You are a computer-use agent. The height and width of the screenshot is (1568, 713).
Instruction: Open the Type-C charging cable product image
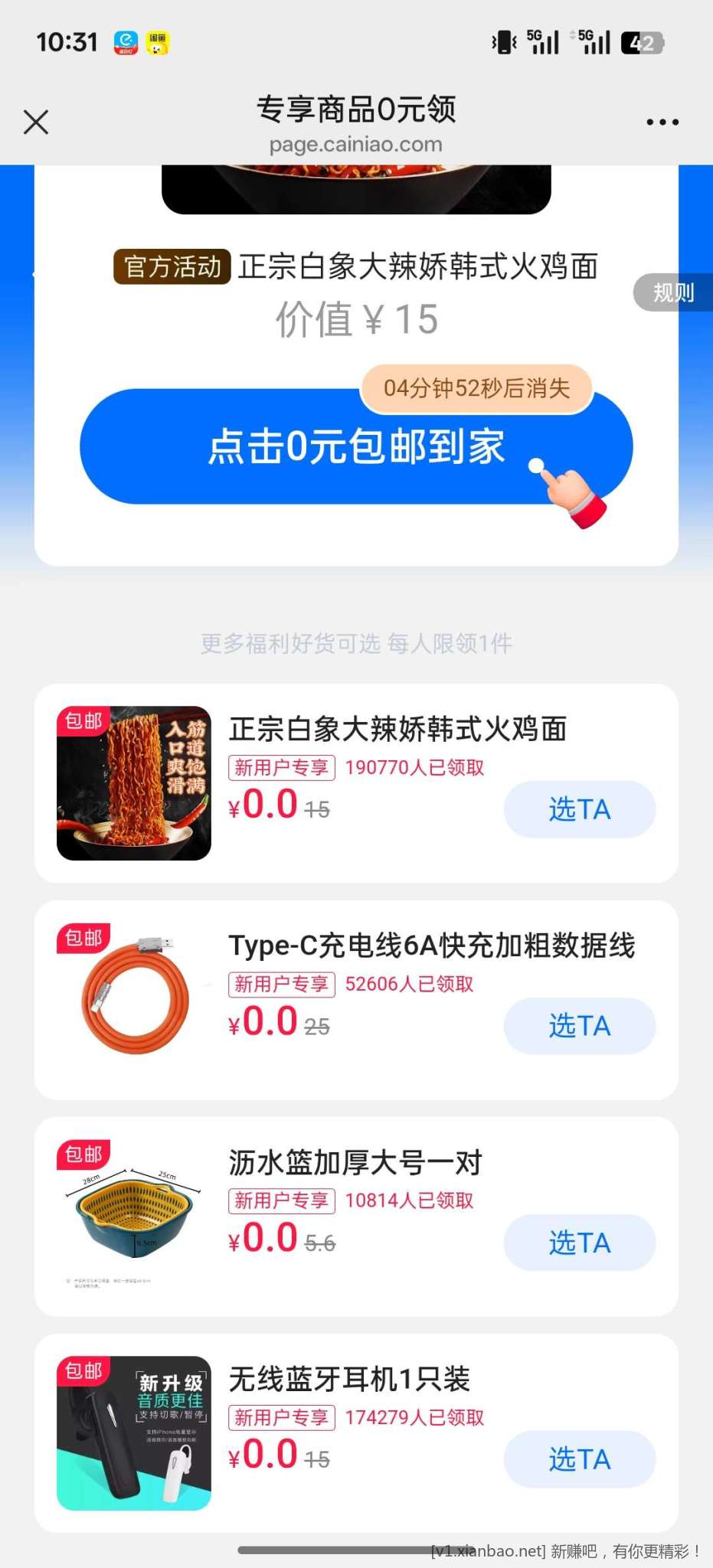(x=134, y=1000)
